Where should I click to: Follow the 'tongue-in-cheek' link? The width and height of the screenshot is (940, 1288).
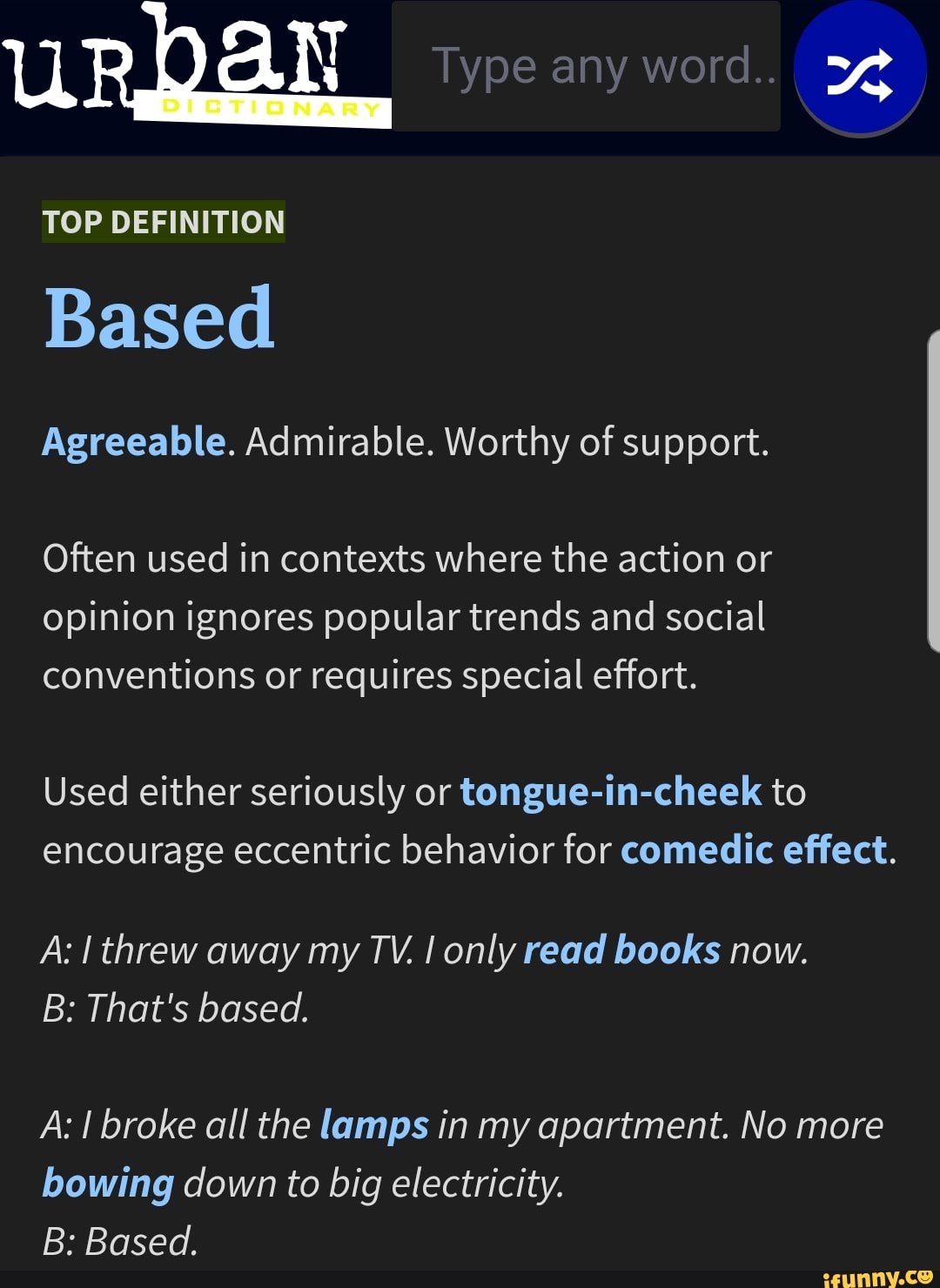click(x=610, y=792)
